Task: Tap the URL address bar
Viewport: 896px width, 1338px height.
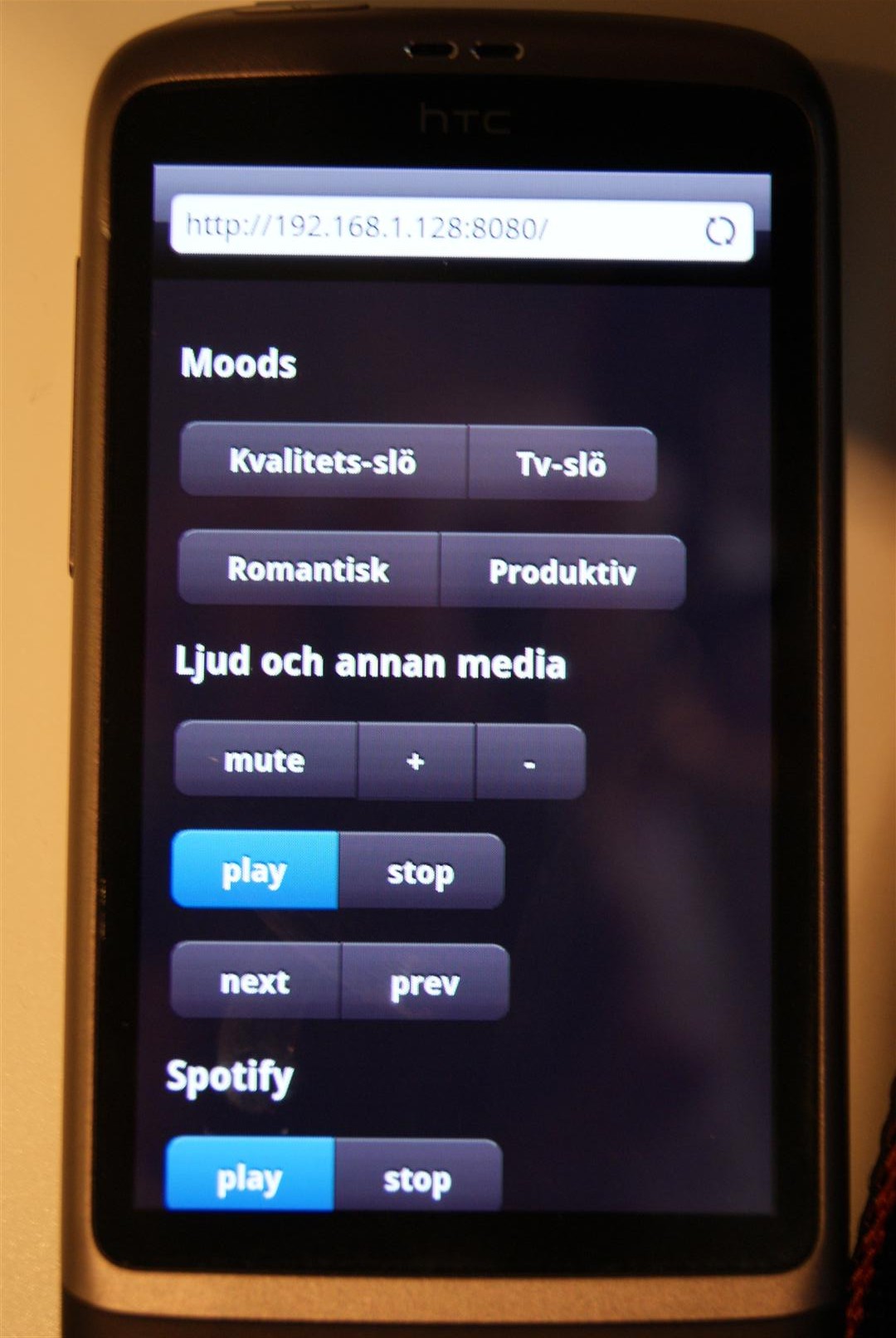Action: (431, 227)
